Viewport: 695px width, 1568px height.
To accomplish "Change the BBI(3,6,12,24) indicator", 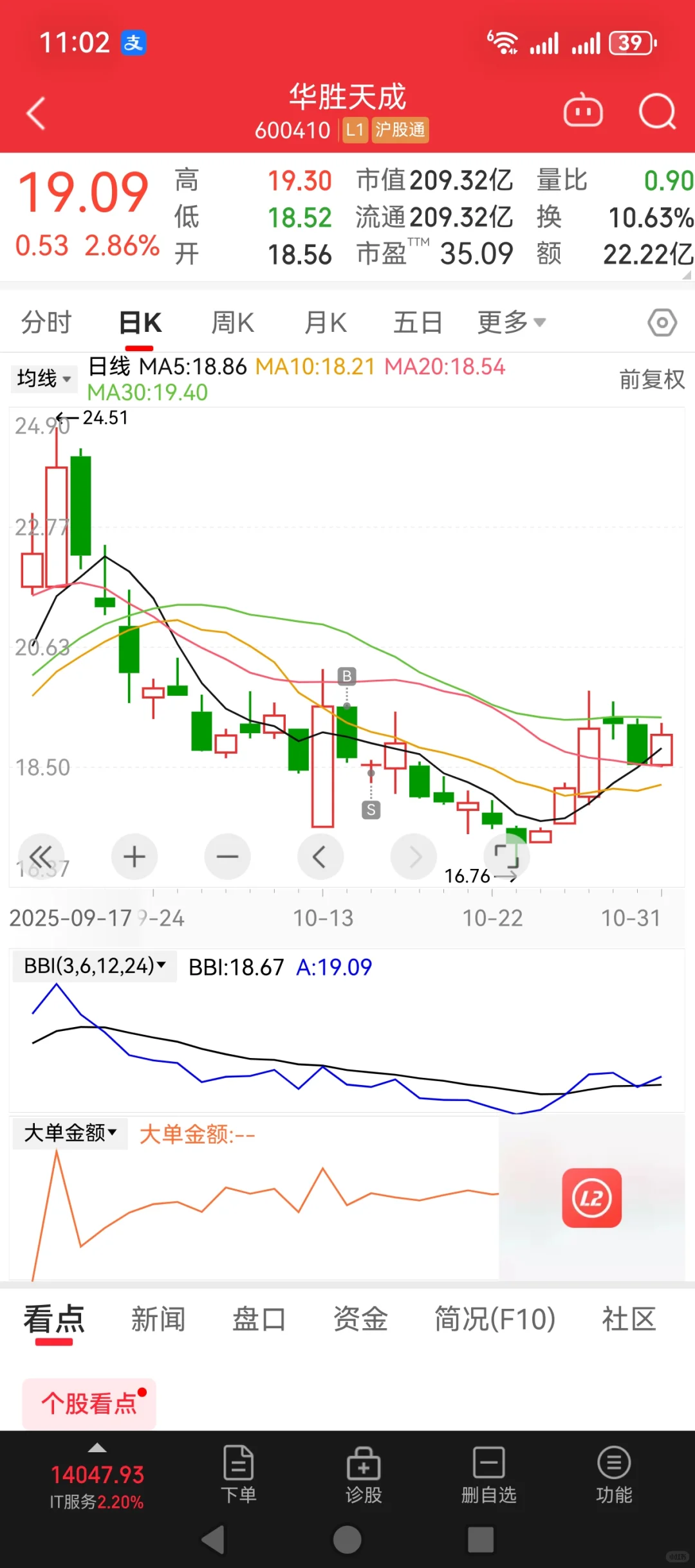I will [95, 966].
